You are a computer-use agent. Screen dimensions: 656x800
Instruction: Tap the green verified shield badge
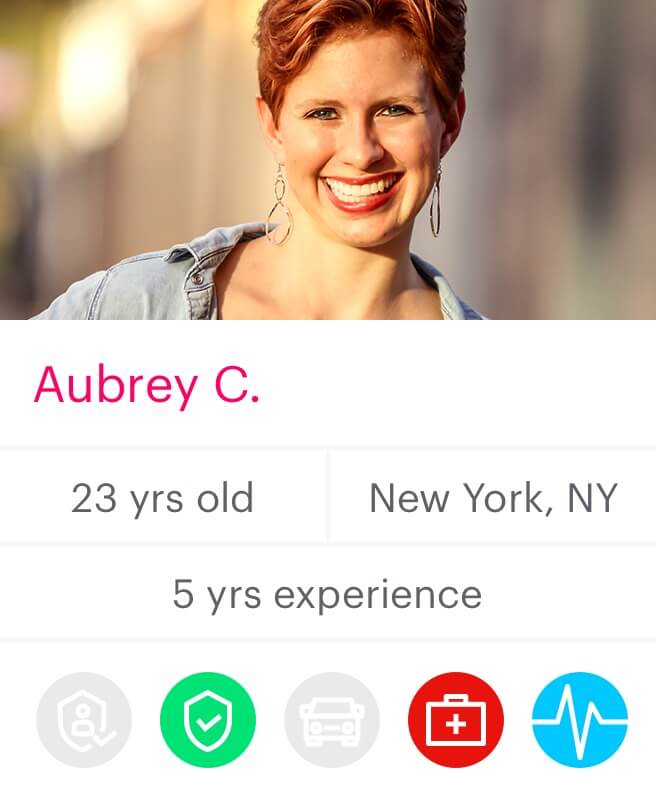point(208,720)
